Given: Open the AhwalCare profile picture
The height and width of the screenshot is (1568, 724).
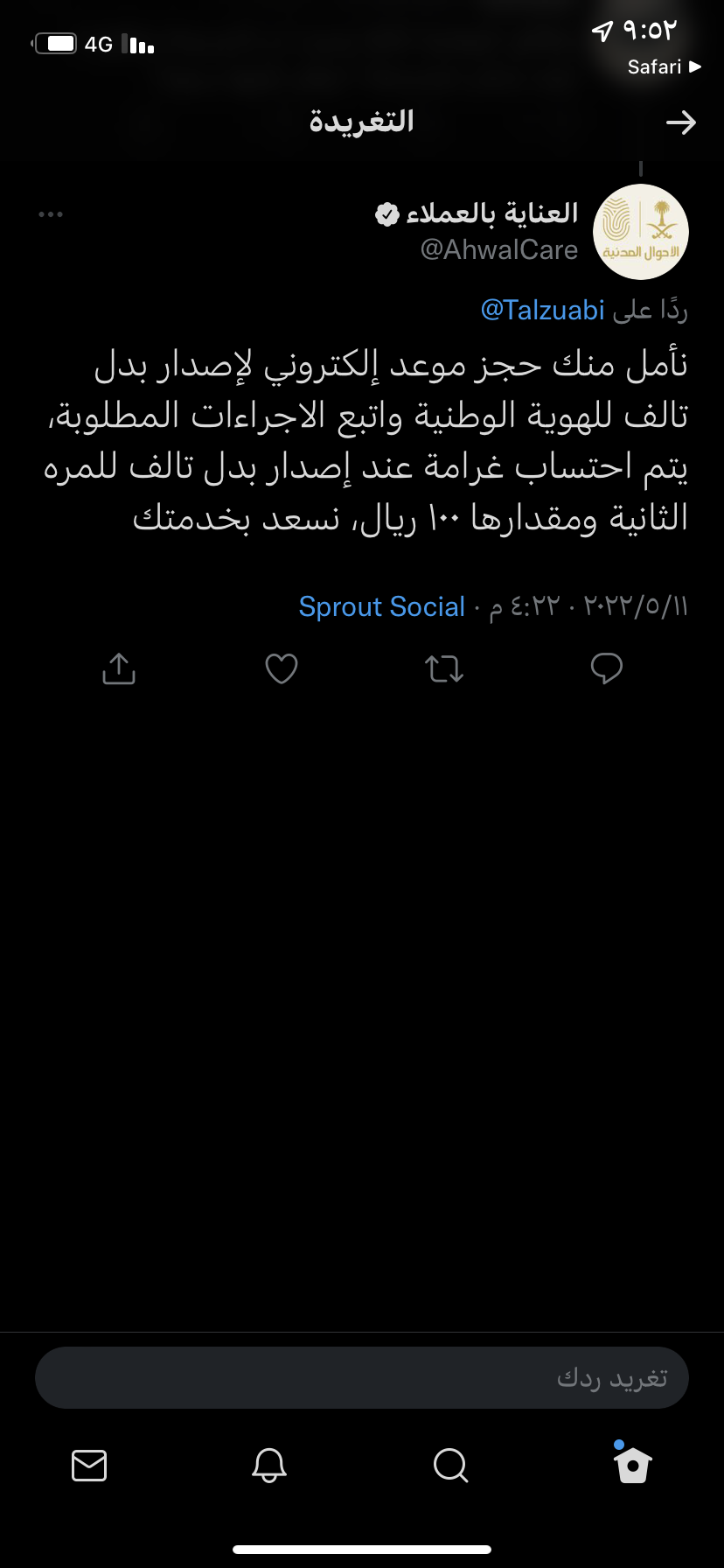Looking at the screenshot, I should [x=641, y=232].
